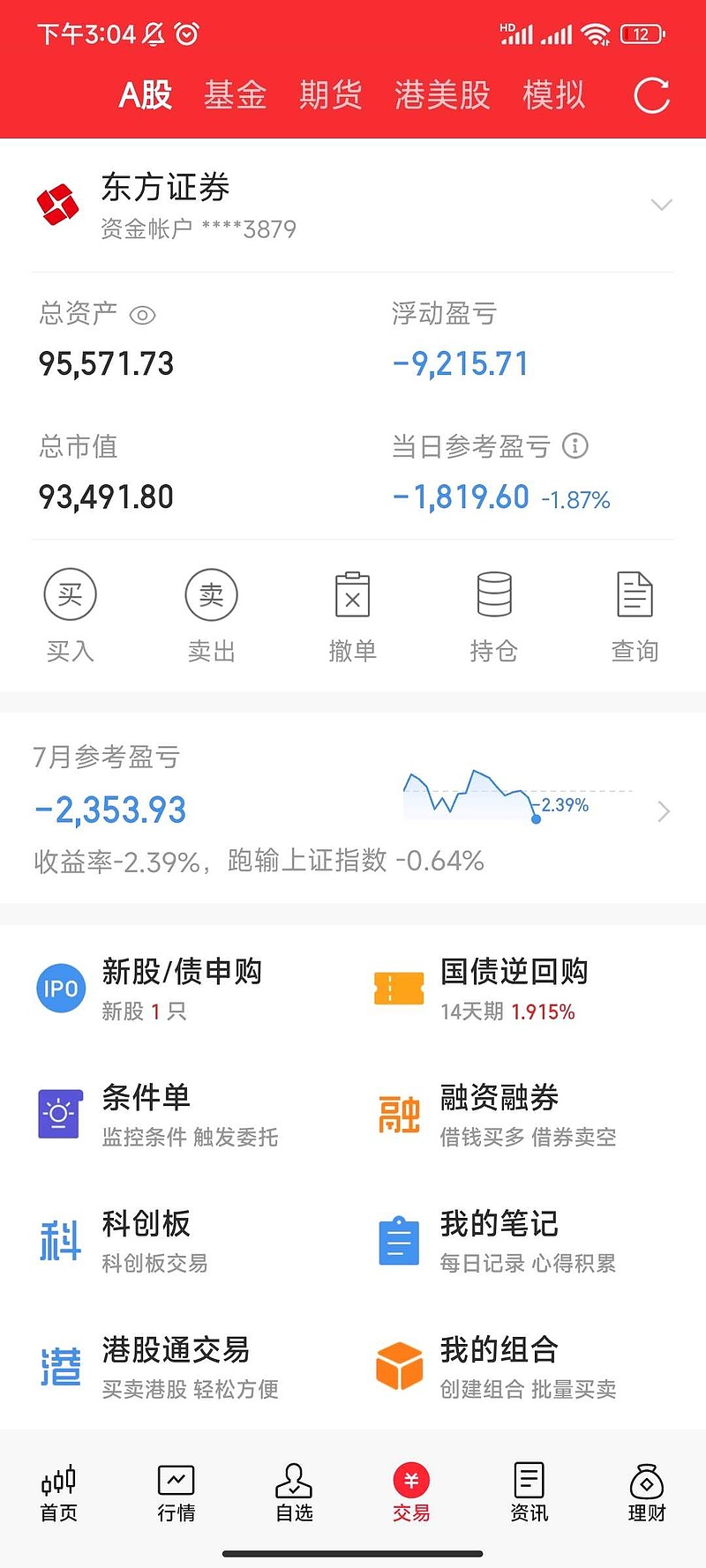
Task: Tap the 卖出 button
Action: [212, 615]
